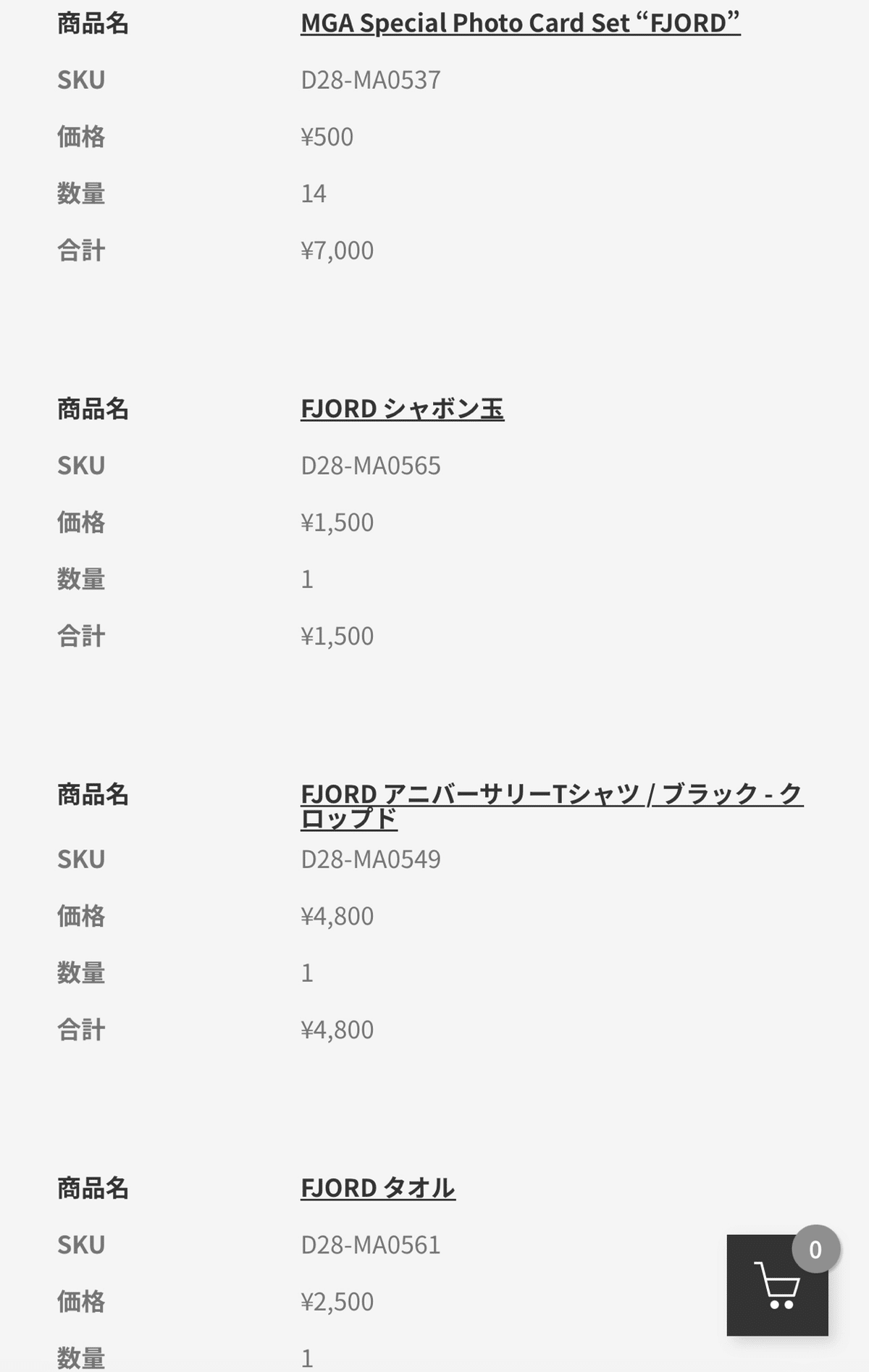Open the FJORD シャボン玉 product link
The height and width of the screenshot is (1372, 869).
[x=402, y=409]
